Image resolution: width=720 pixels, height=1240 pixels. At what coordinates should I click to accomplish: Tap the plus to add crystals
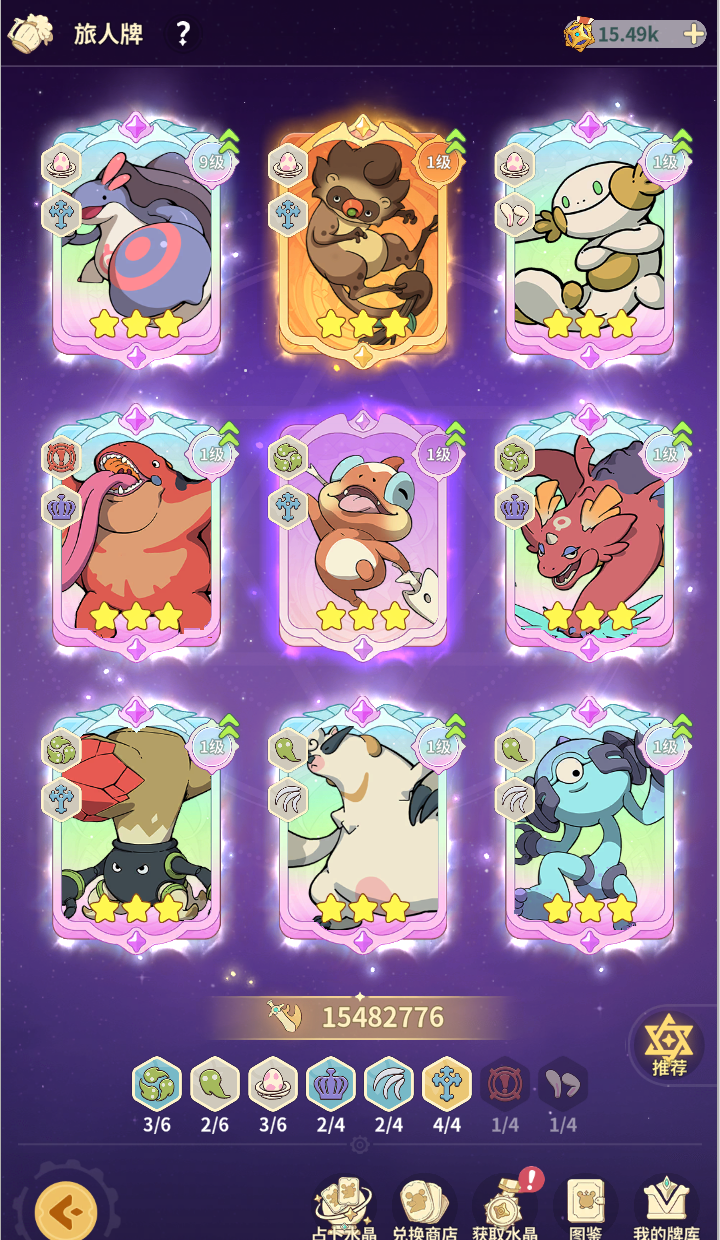pos(693,34)
